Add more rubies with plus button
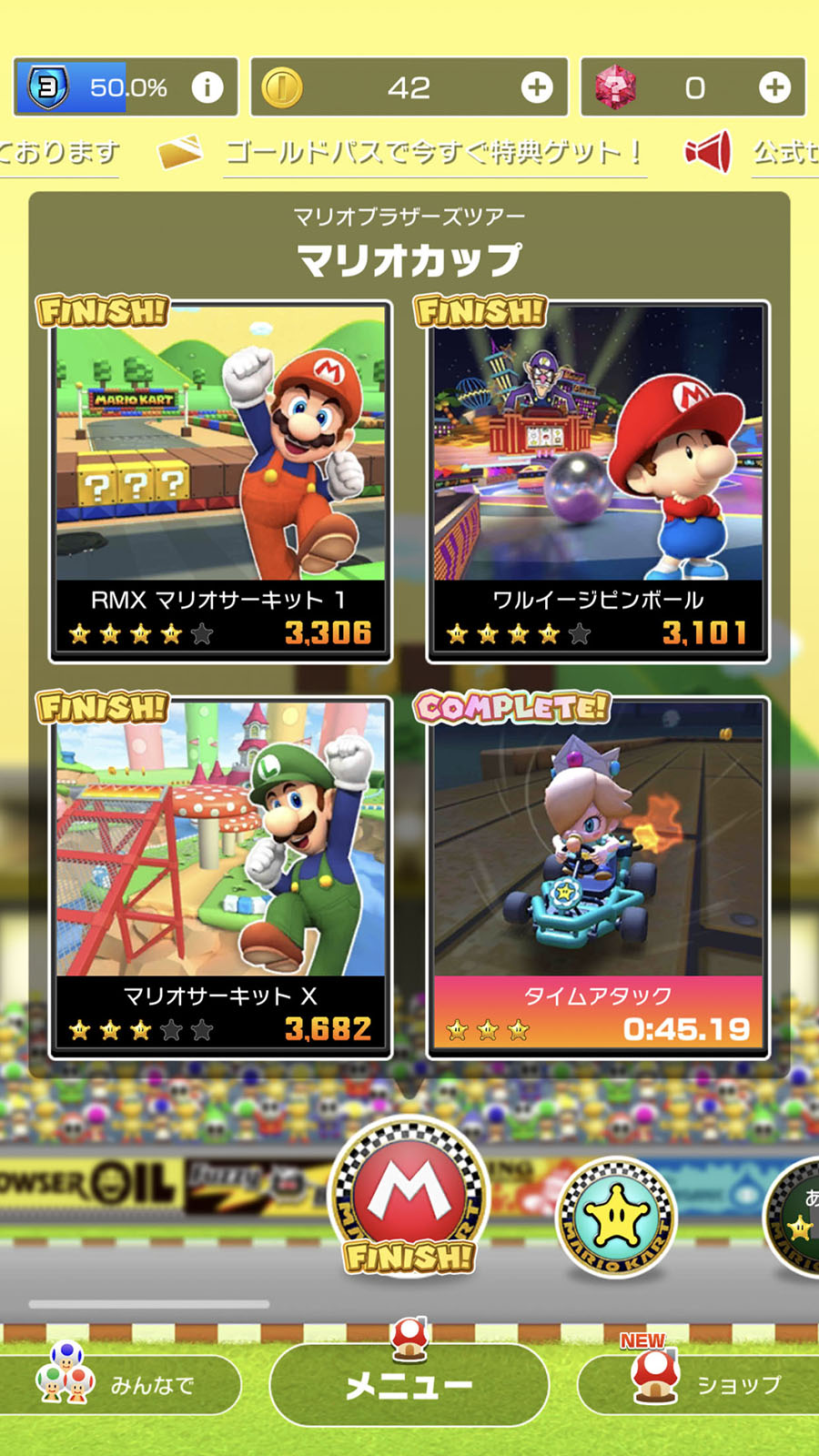819x1456 pixels. coord(774,87)
